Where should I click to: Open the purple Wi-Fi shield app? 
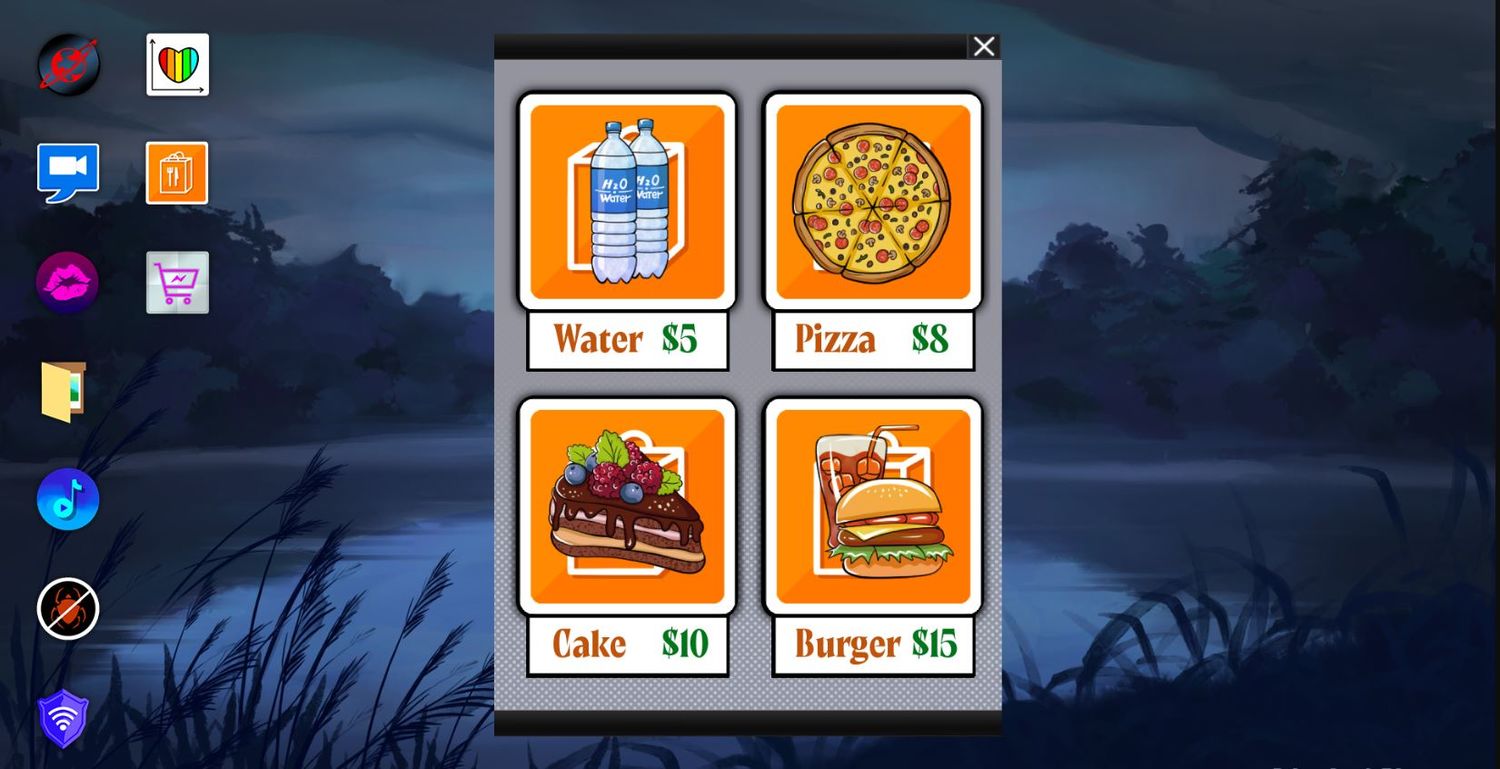tap(63, 718)
